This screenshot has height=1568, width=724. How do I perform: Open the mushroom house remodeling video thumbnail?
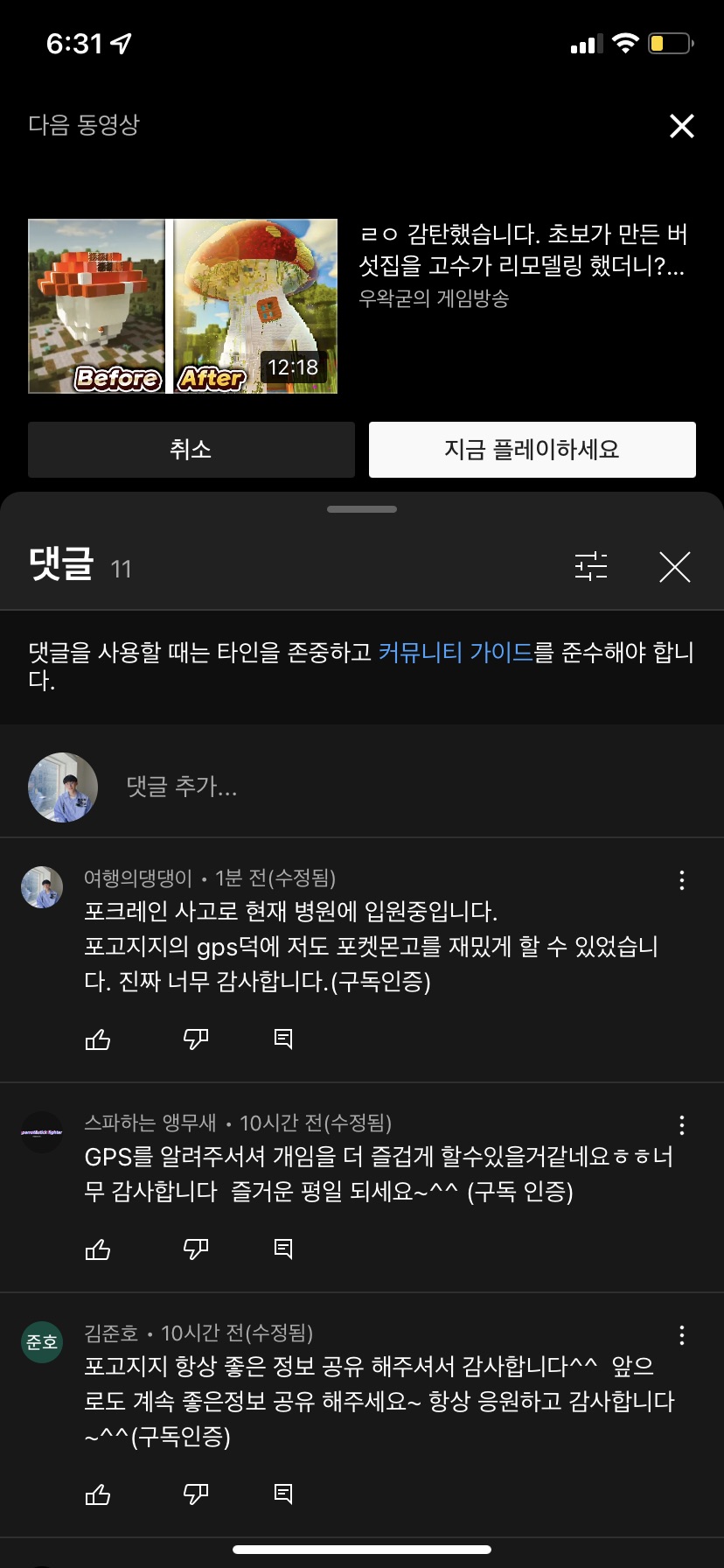[x=183, y=305]
